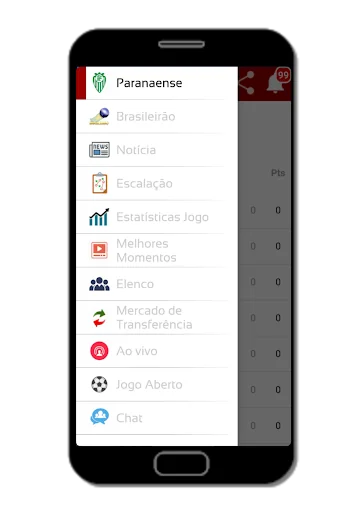
Task: Enter the Chat section
Action: 157,418
